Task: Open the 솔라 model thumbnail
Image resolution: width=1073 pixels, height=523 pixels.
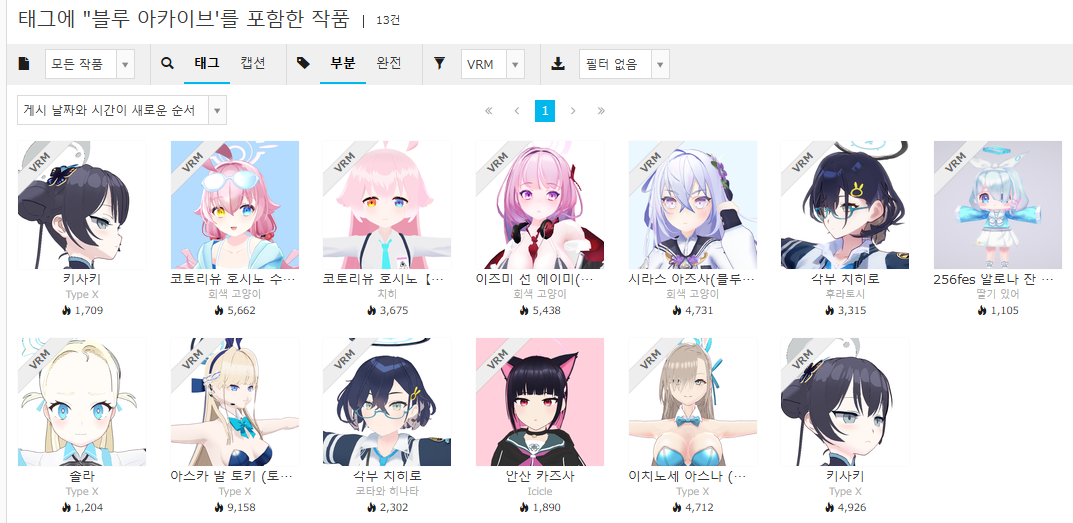Action: (x=82, y=402)
